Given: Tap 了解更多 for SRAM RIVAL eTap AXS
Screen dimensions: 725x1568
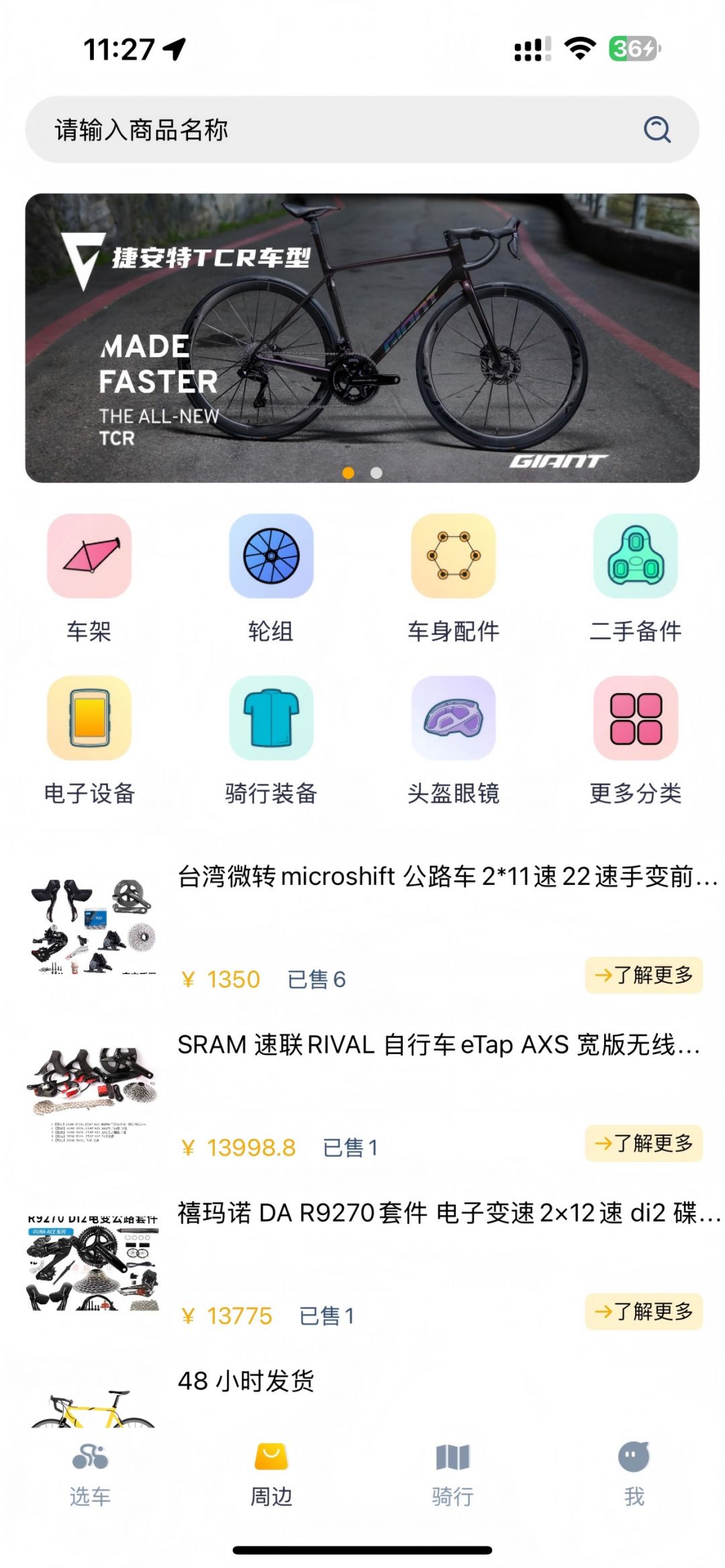Looking at the screenshot, I should click(644, 1143).
